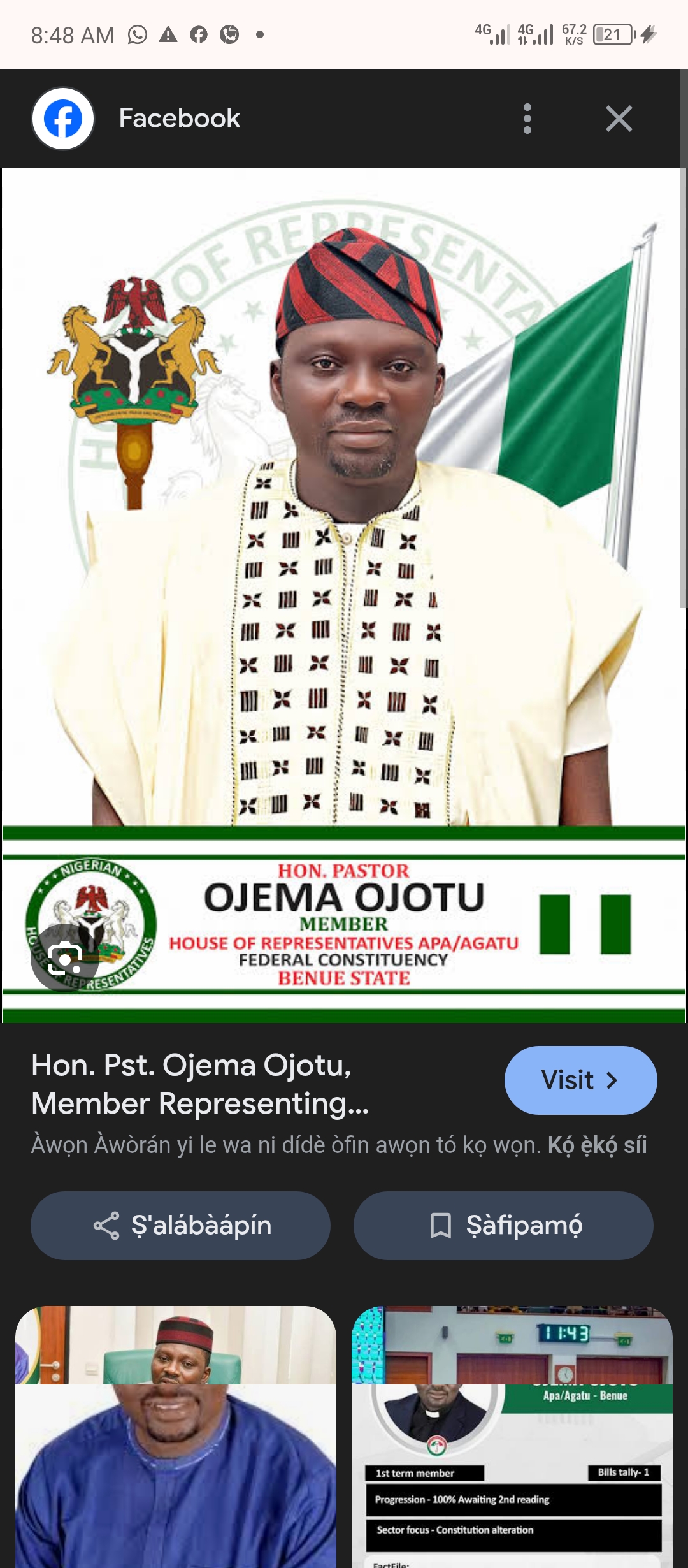Save the image with Ṣàfipamọ́
Screen dimensions: 688x1568
pyautogui.click(x=503, y=1226)
